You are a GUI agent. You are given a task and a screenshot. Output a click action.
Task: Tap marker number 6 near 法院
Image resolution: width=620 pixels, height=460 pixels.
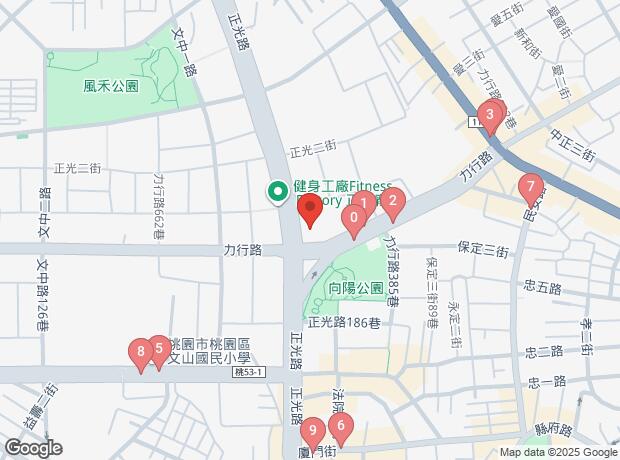(340, 430)
